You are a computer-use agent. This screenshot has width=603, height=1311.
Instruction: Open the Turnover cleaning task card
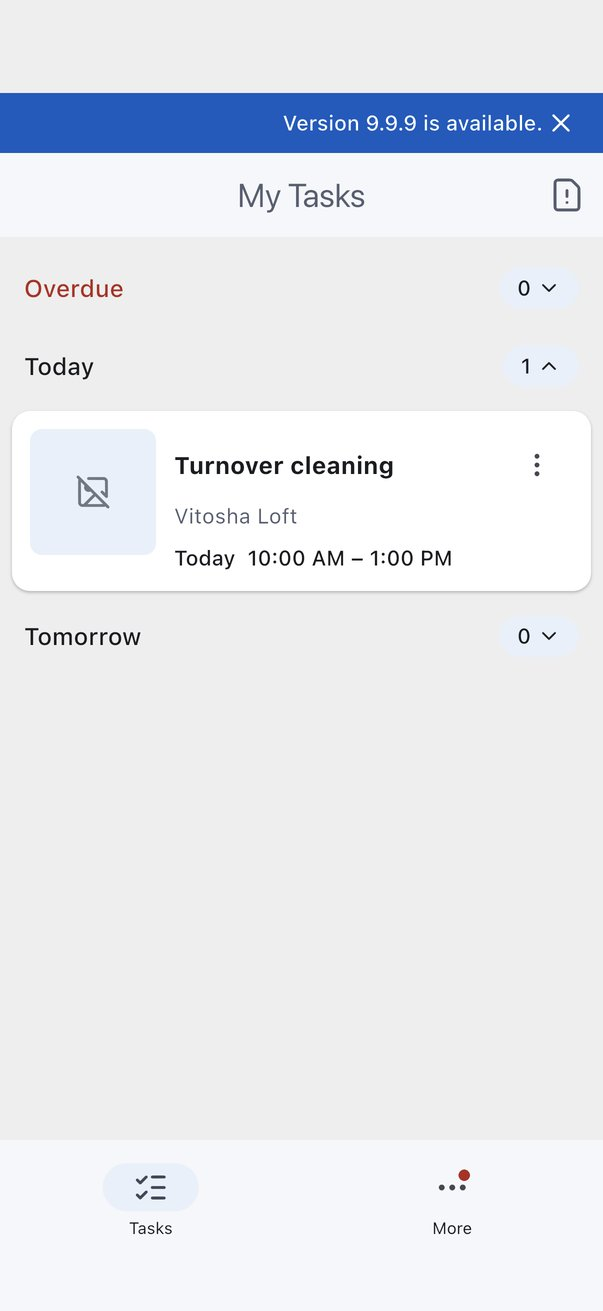point(301,501)
